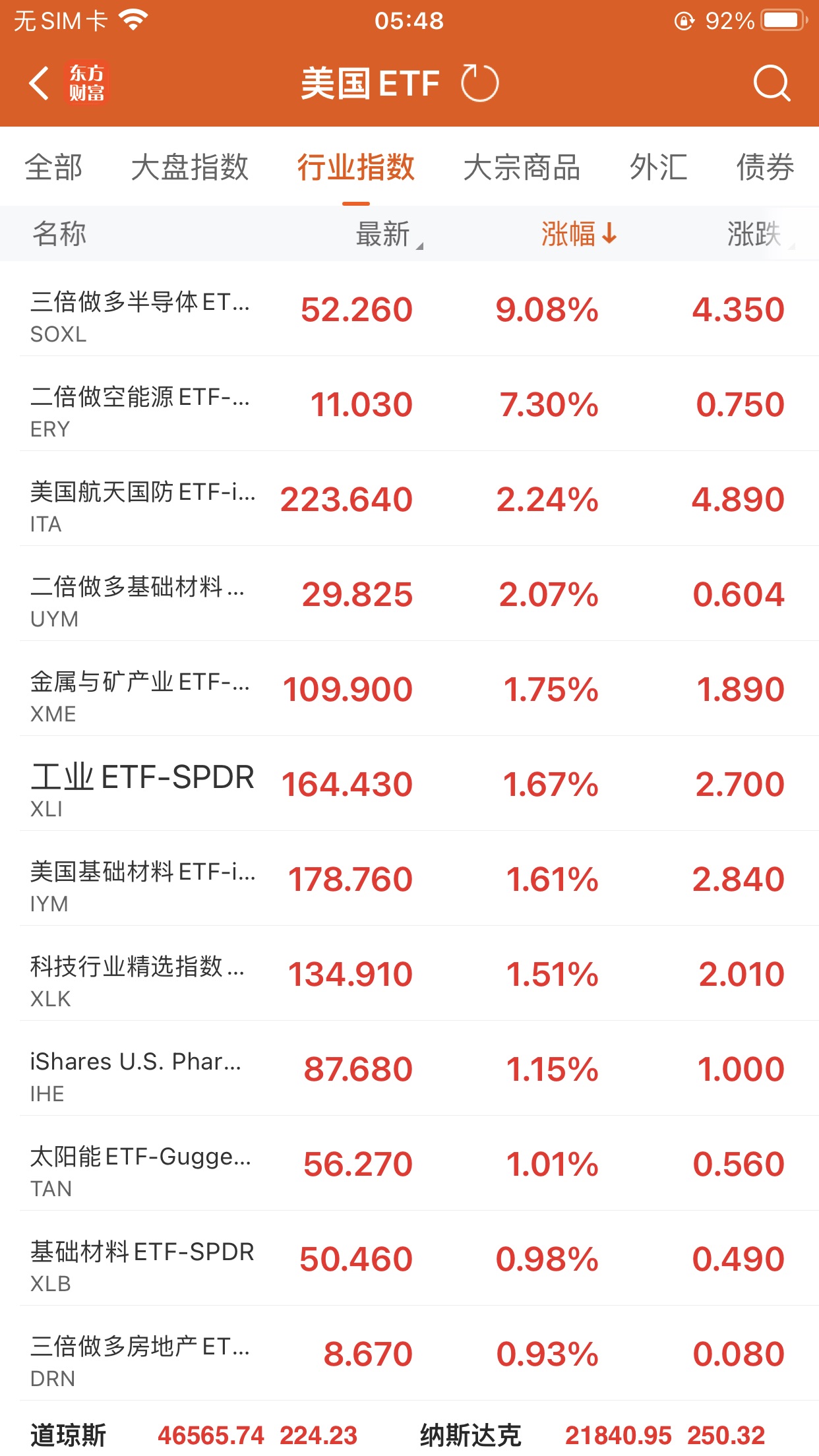The width and height of the screenshot is (819, 1456).
Task: Open the search magnifier icon
Action: pyautogui.click(x=771, y=84)
